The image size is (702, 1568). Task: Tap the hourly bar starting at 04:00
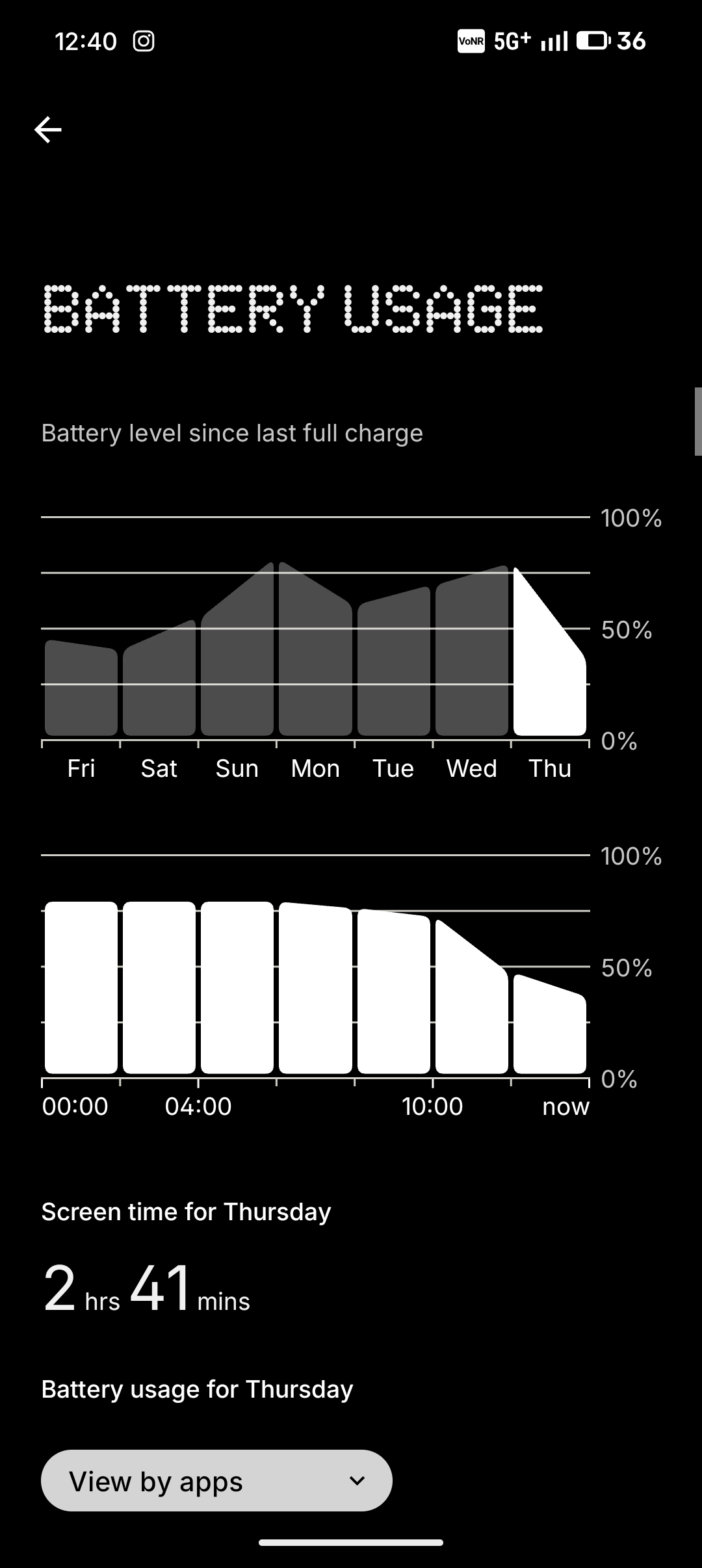click(237, 988)
